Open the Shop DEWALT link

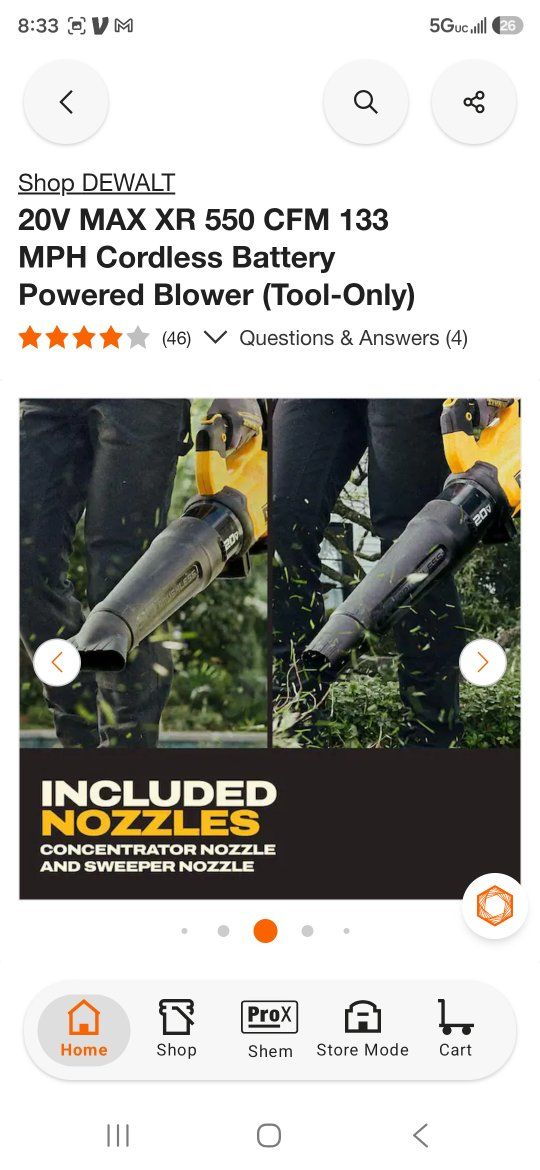[x=96, y=183]
